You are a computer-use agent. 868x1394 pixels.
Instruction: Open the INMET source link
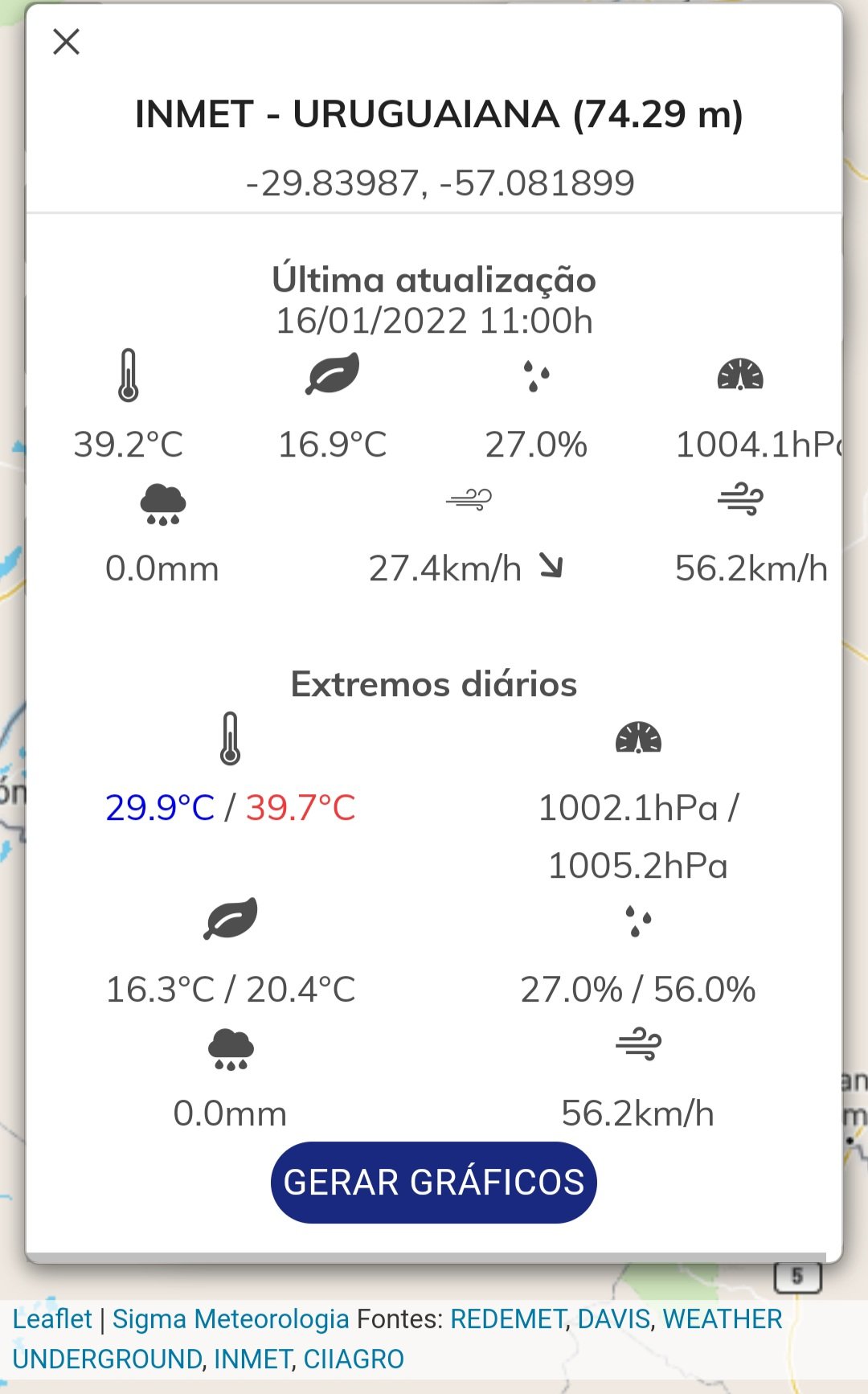tap(252, 1359)
